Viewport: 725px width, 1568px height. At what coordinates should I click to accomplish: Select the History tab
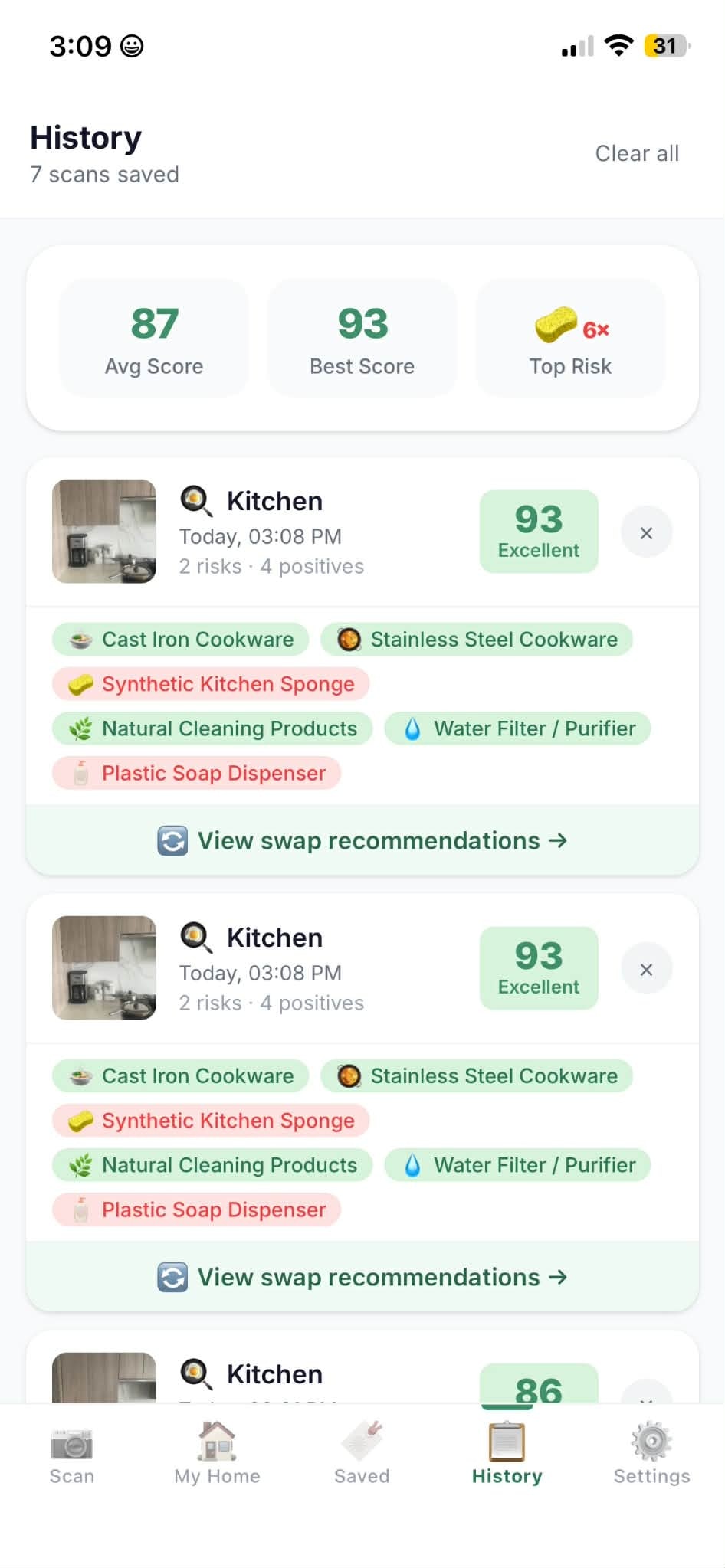[x=507, y=1454]
